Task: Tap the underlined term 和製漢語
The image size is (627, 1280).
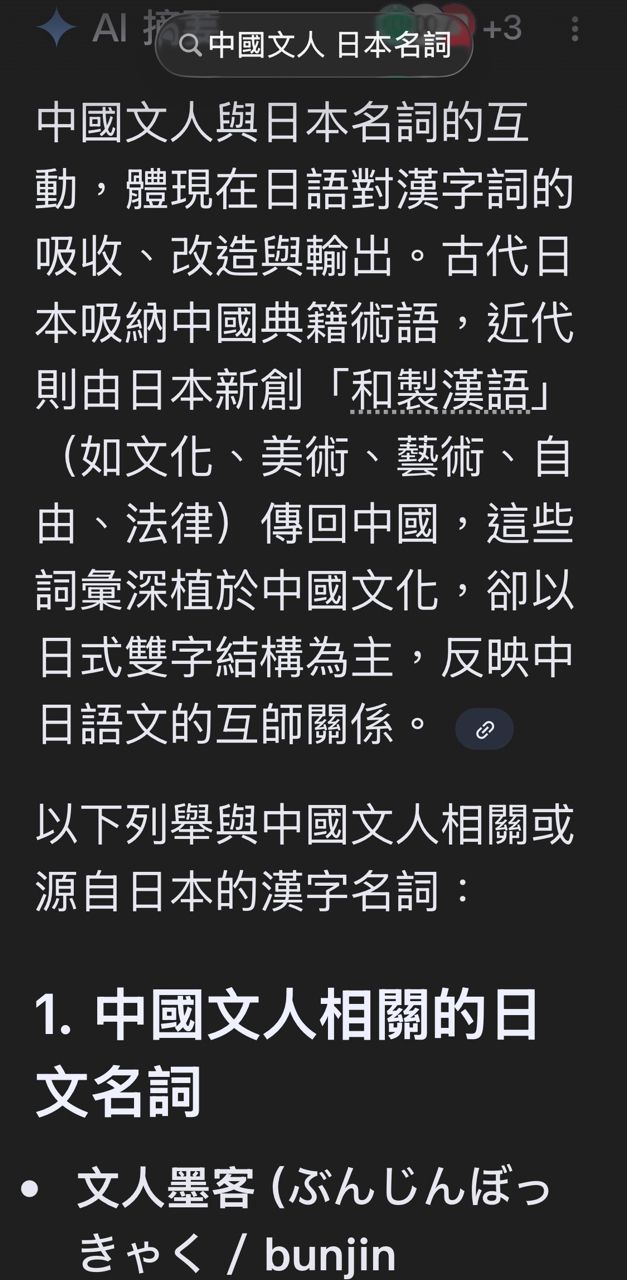Action: click(x=438, y=391)
